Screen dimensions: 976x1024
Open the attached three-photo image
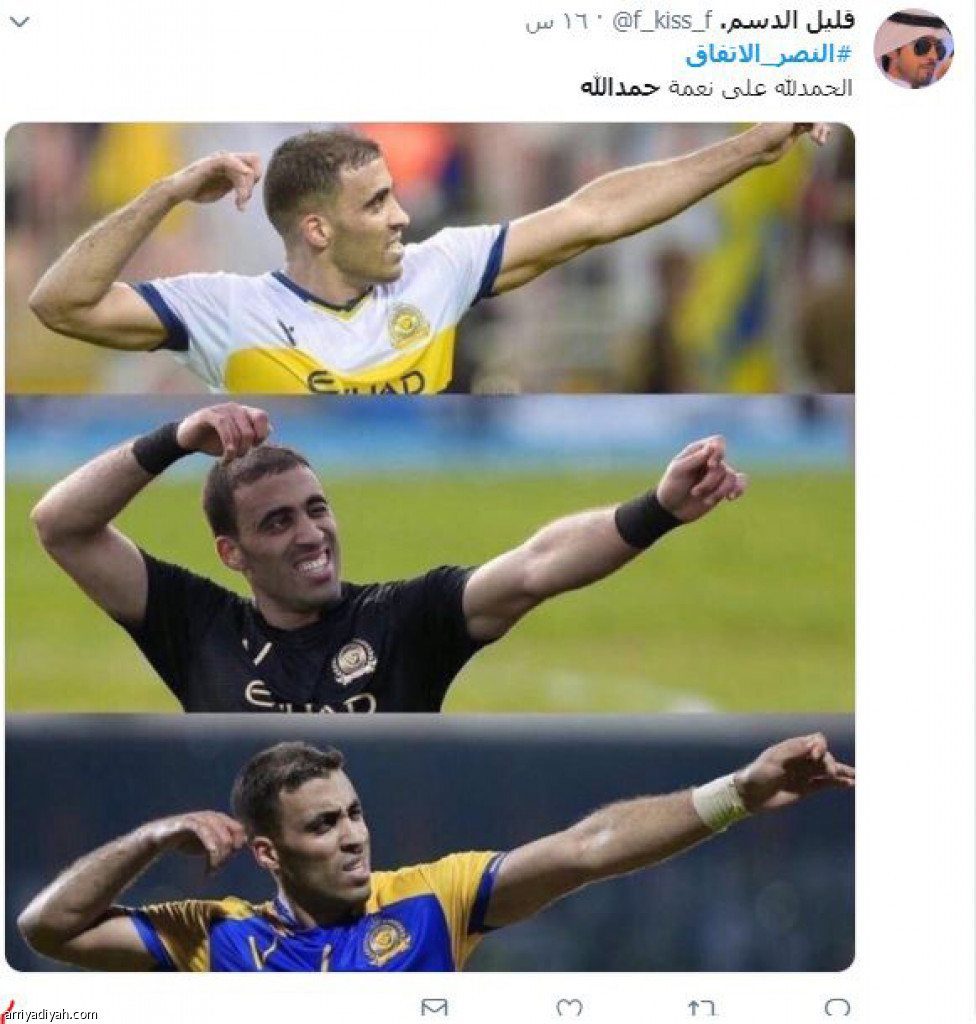[430, 547]
